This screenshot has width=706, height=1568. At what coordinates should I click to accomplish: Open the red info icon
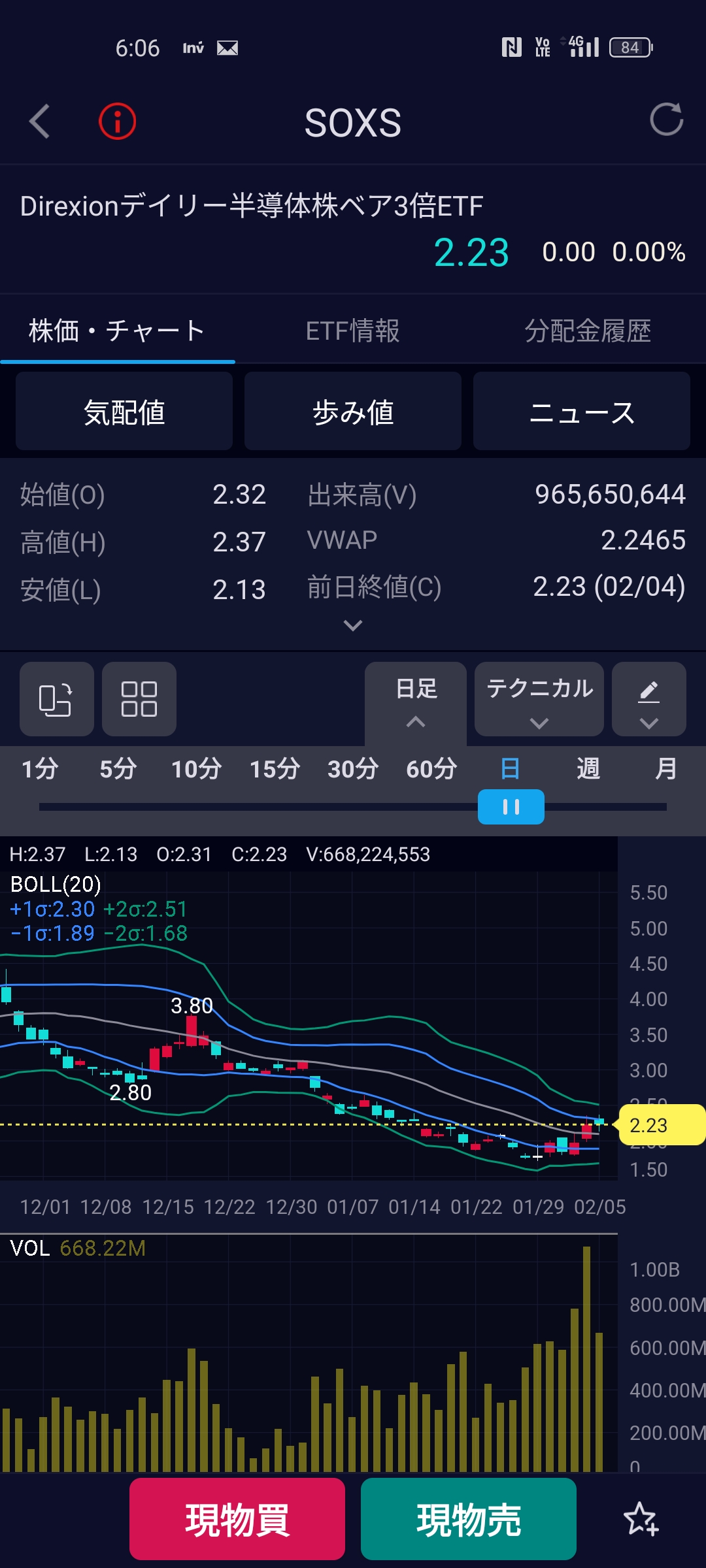[x=118, y=122]
